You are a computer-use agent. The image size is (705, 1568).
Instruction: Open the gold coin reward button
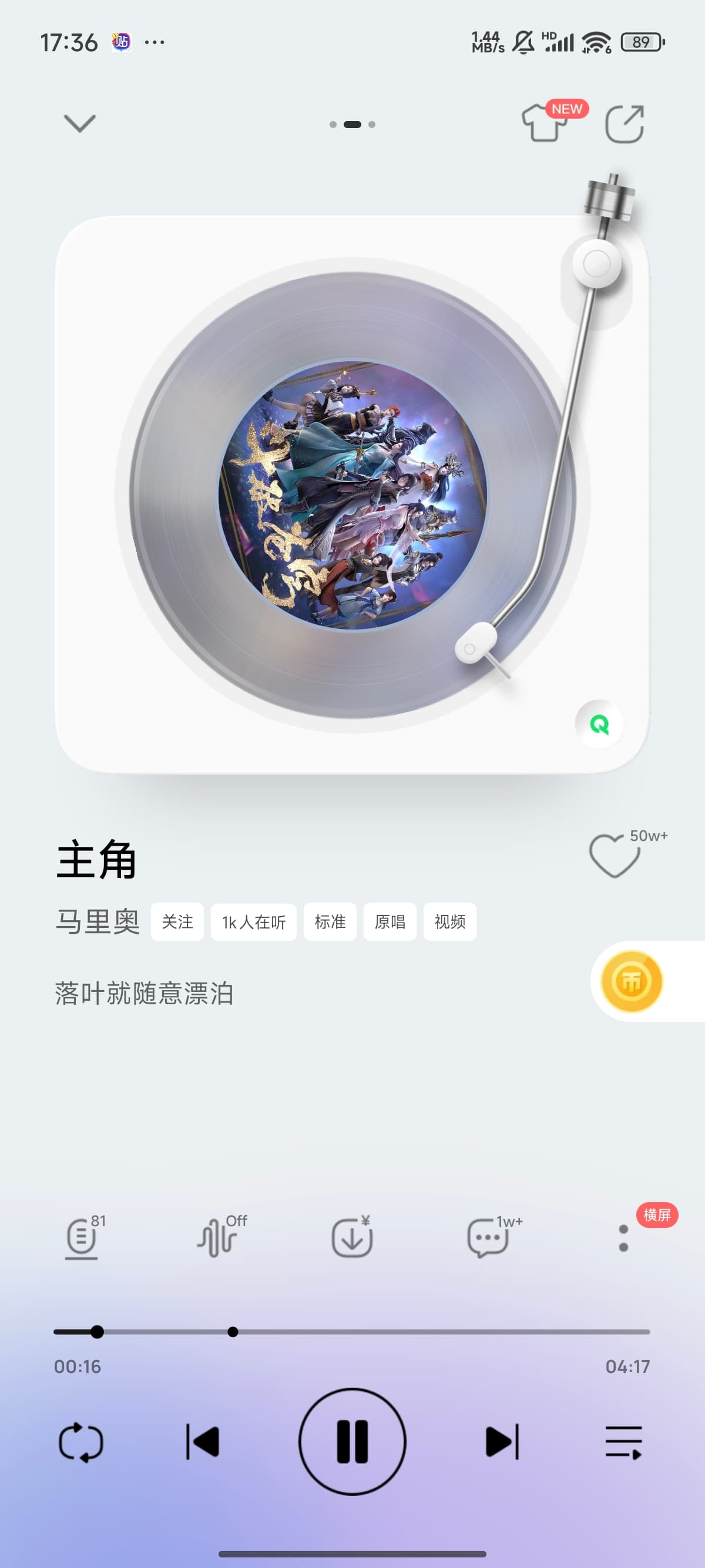pyautogui.click(x=632, y=981)
